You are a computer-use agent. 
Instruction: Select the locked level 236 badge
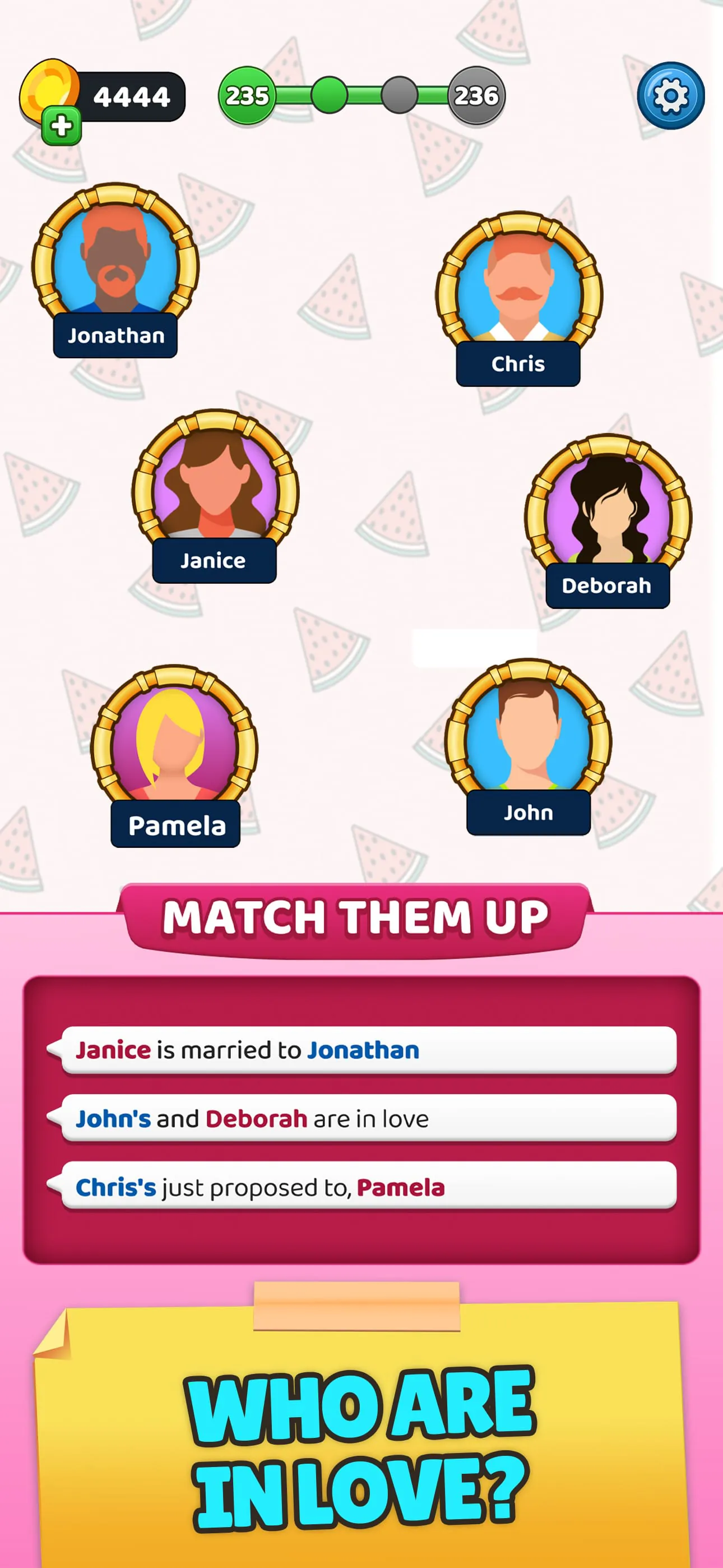(x=478, y=95)
